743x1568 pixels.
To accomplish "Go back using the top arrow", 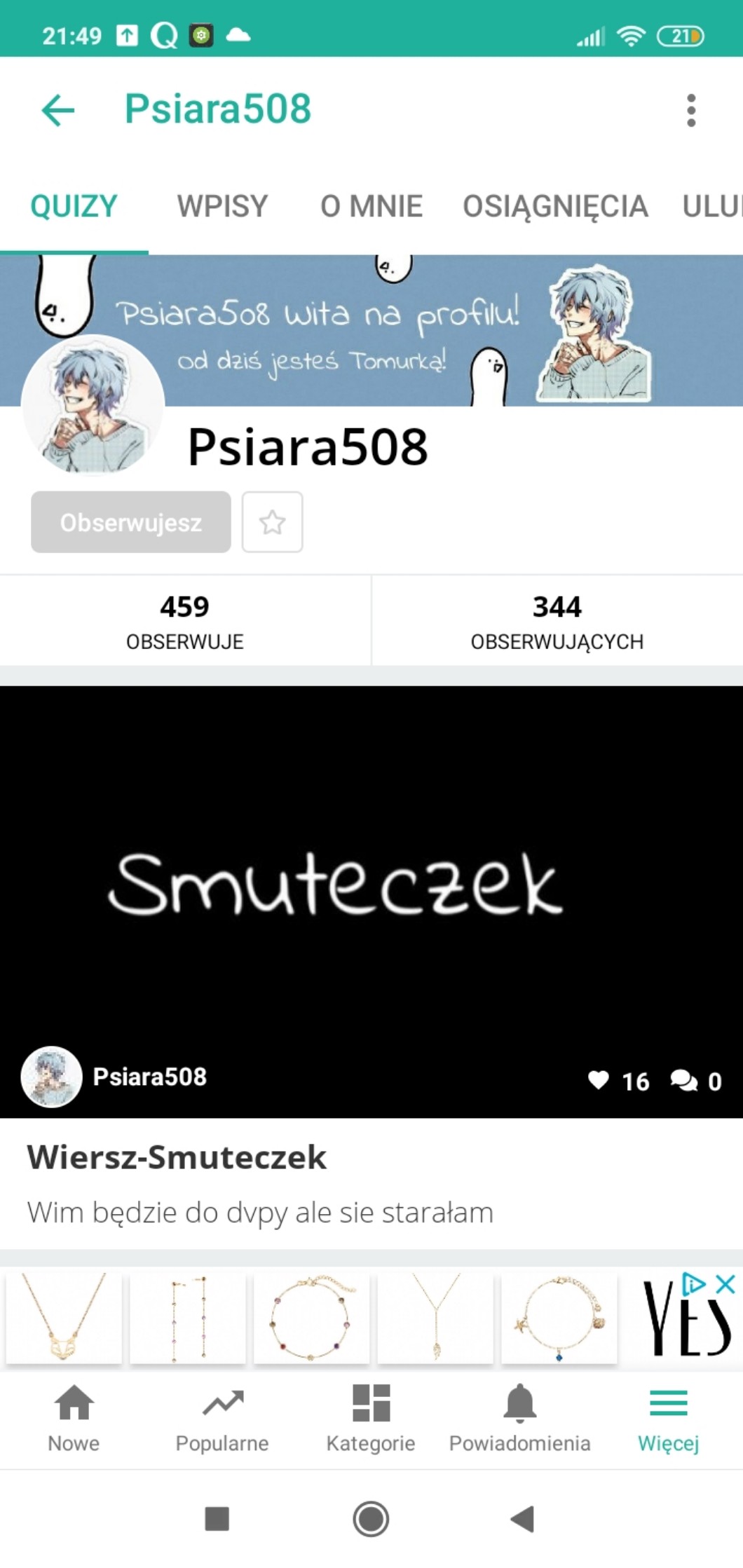I will point(58,110).
